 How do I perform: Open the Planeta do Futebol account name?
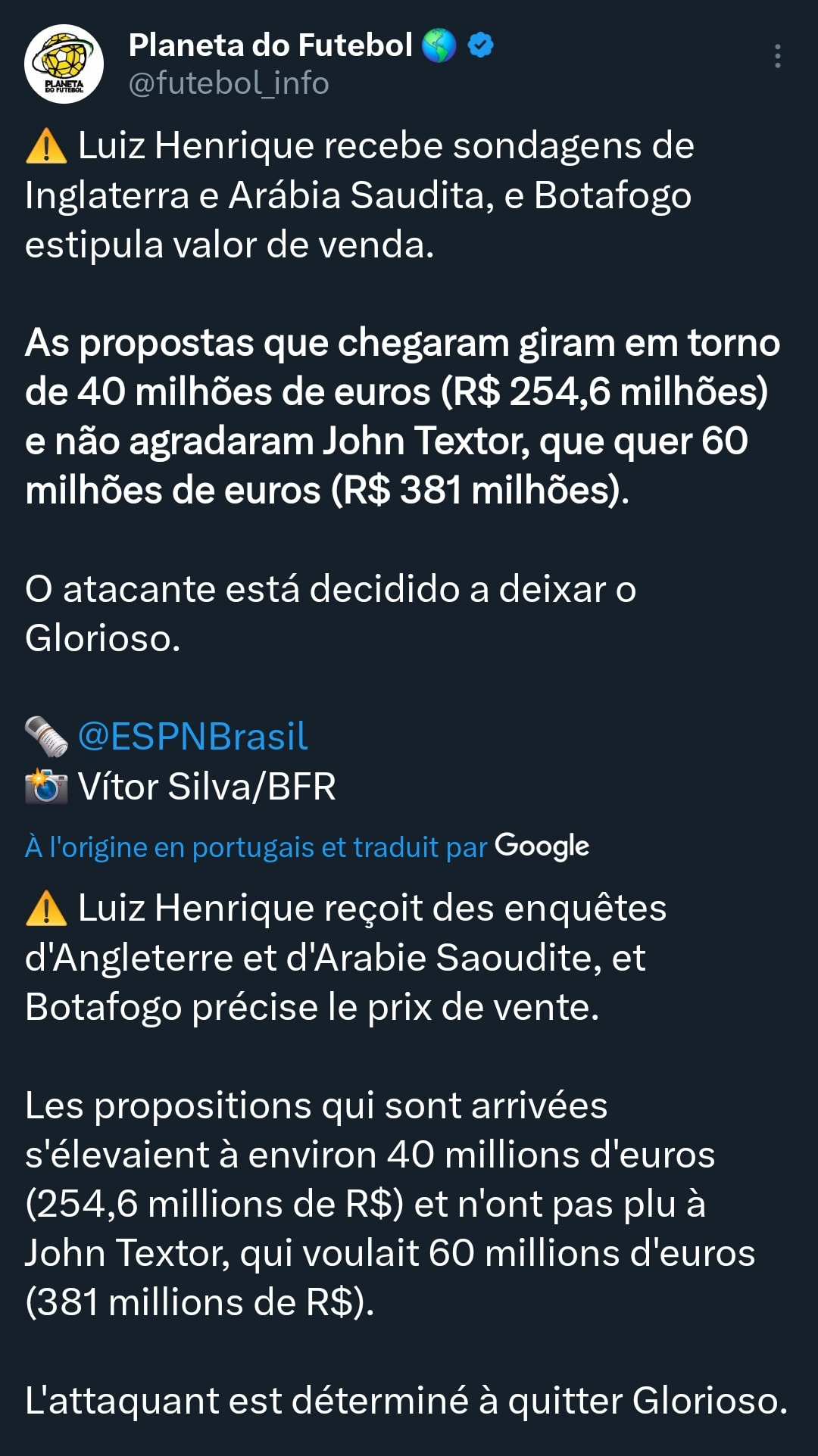271,45
